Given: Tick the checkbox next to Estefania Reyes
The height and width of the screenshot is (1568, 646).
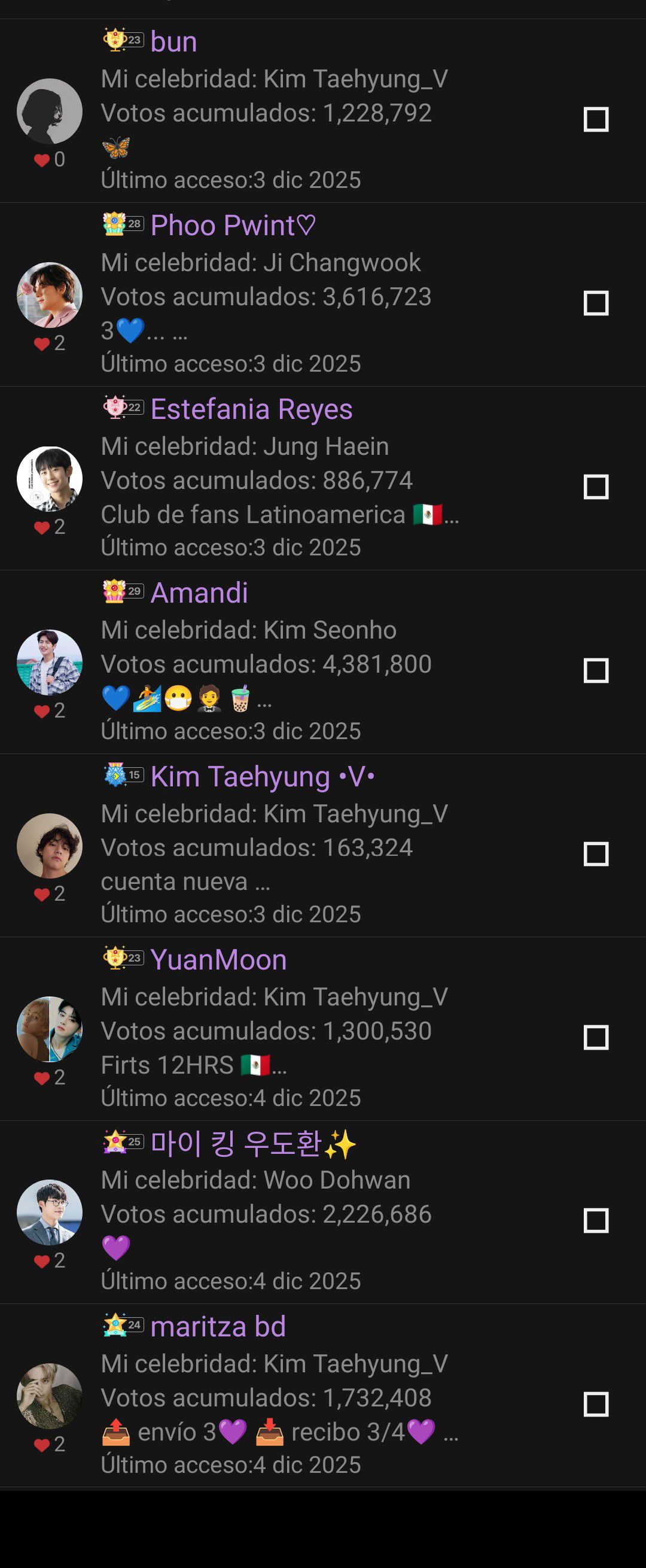Looking at the screenshot, I should click(596, 487).
